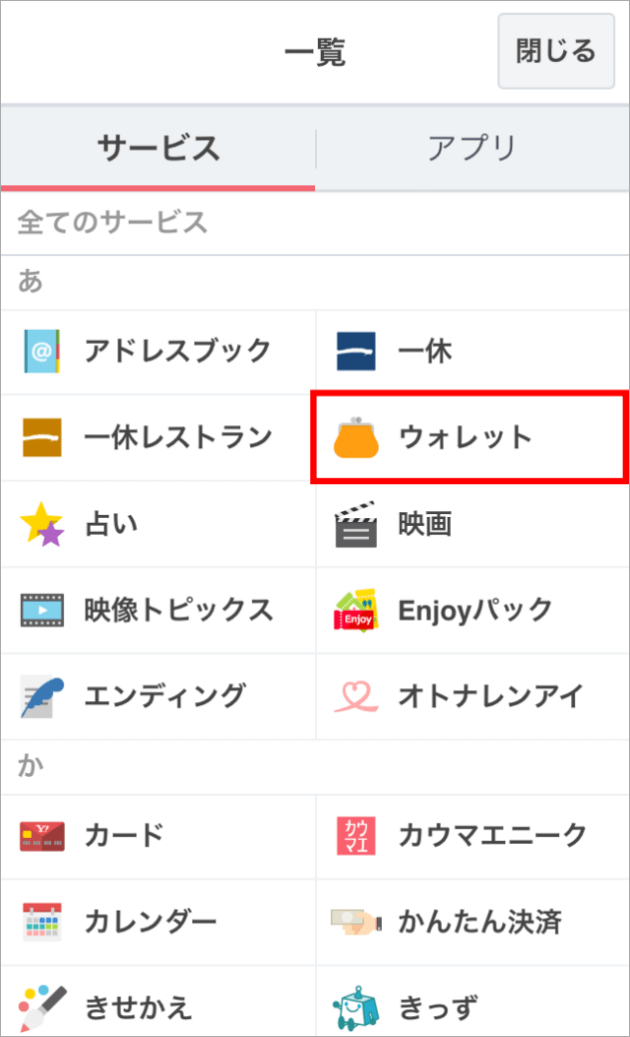Open Enjoyパック service
Image resolution: width=630 pixels, height=1037 pixels.
(472, 610)
